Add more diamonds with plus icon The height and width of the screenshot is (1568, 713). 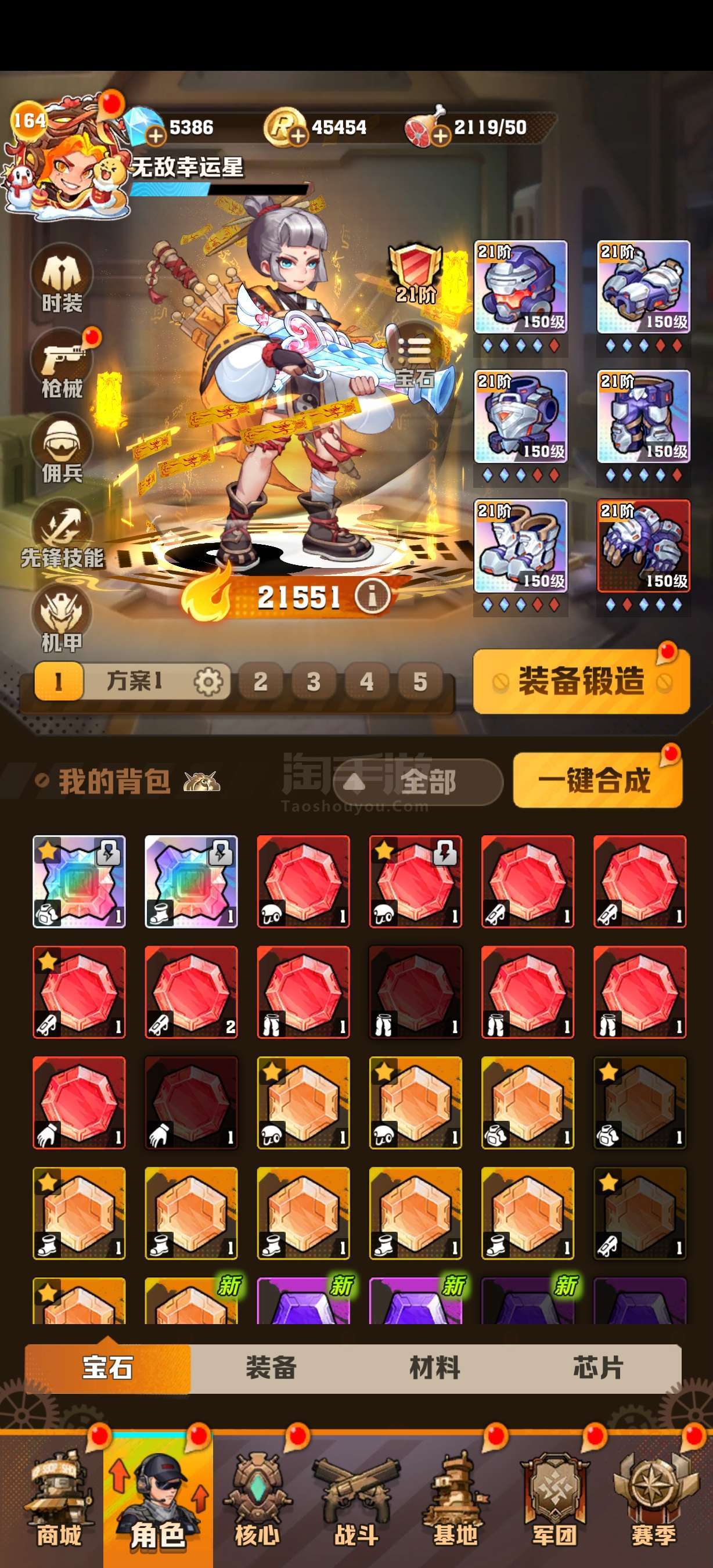(x=156, y=135)
